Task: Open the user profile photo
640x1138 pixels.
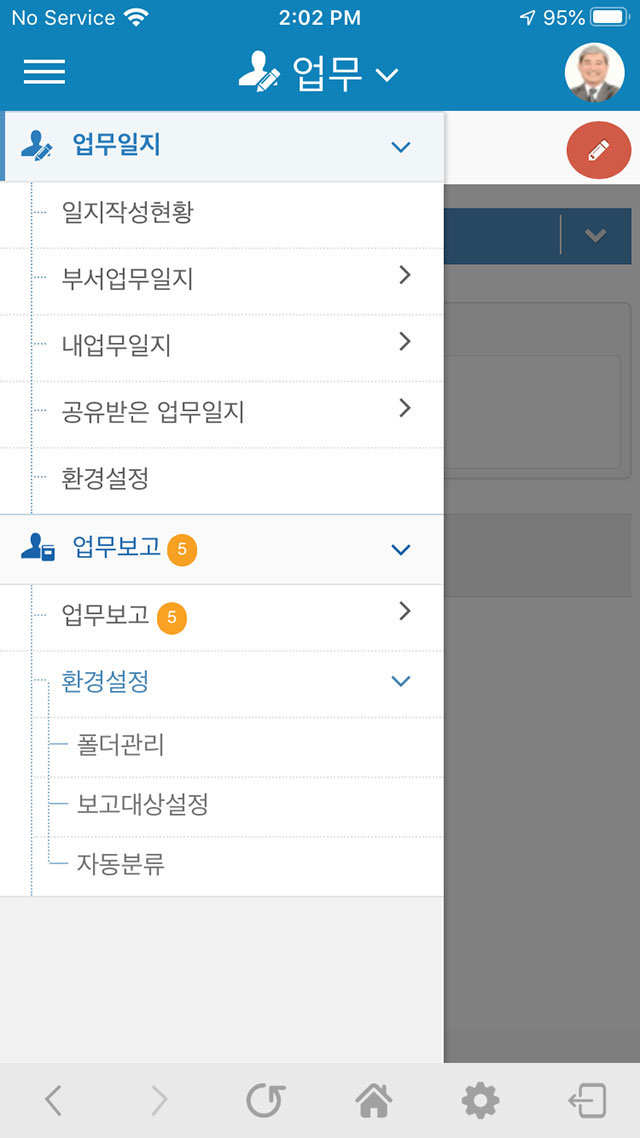Action: coord(594,73)
